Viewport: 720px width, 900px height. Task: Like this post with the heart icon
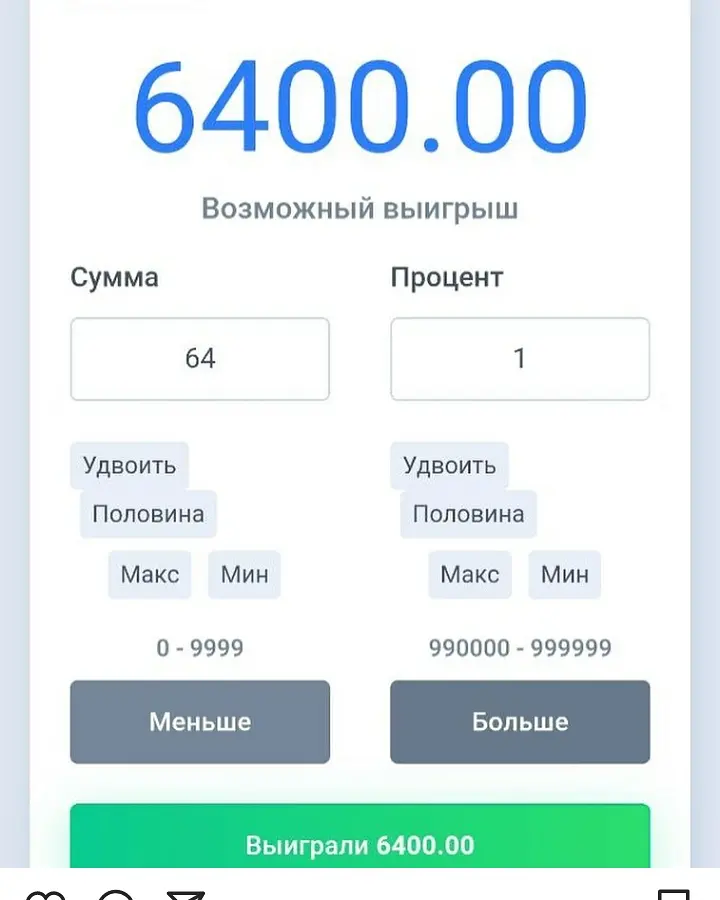coord(45,893)
